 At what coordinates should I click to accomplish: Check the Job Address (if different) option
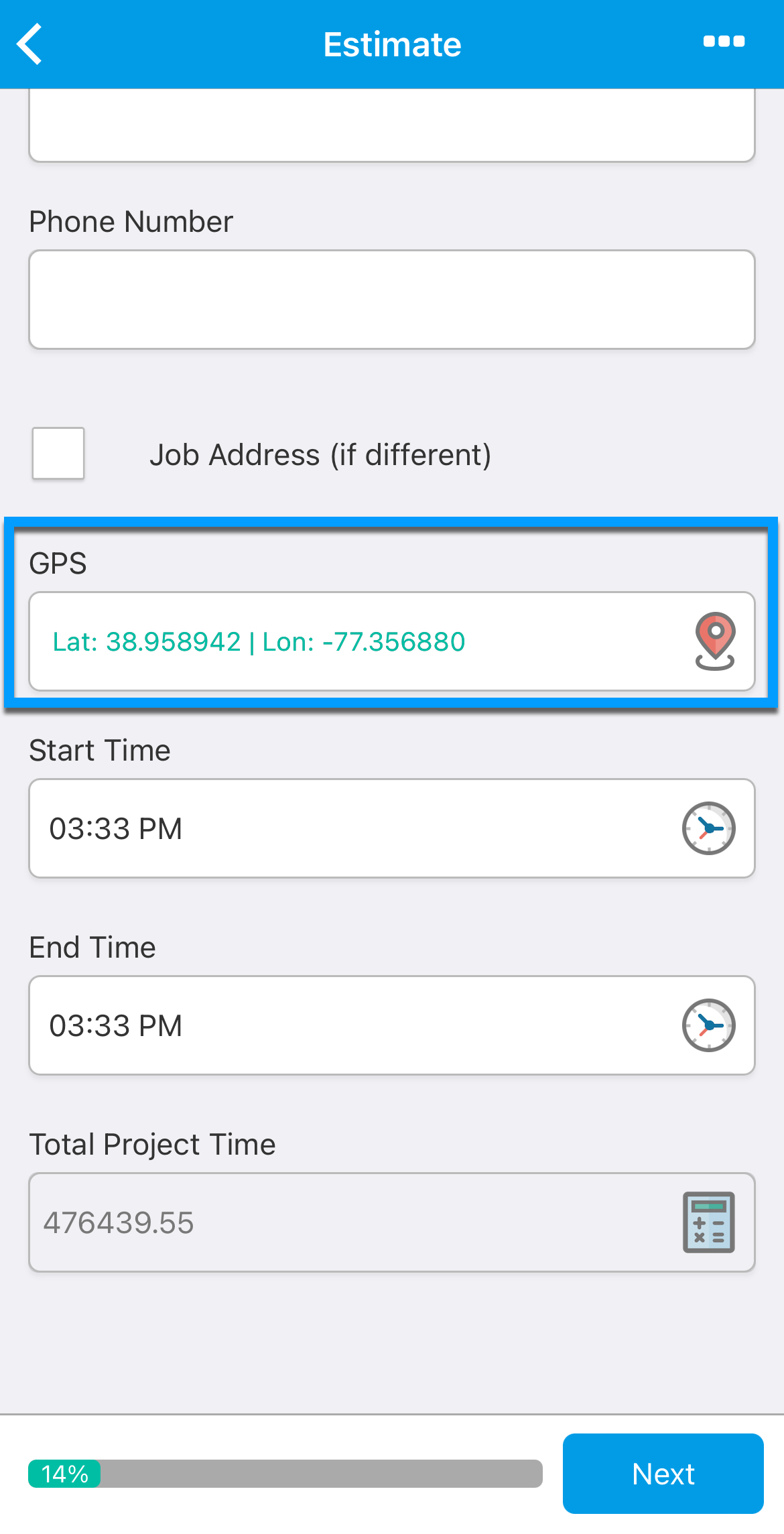pos(58,454)
